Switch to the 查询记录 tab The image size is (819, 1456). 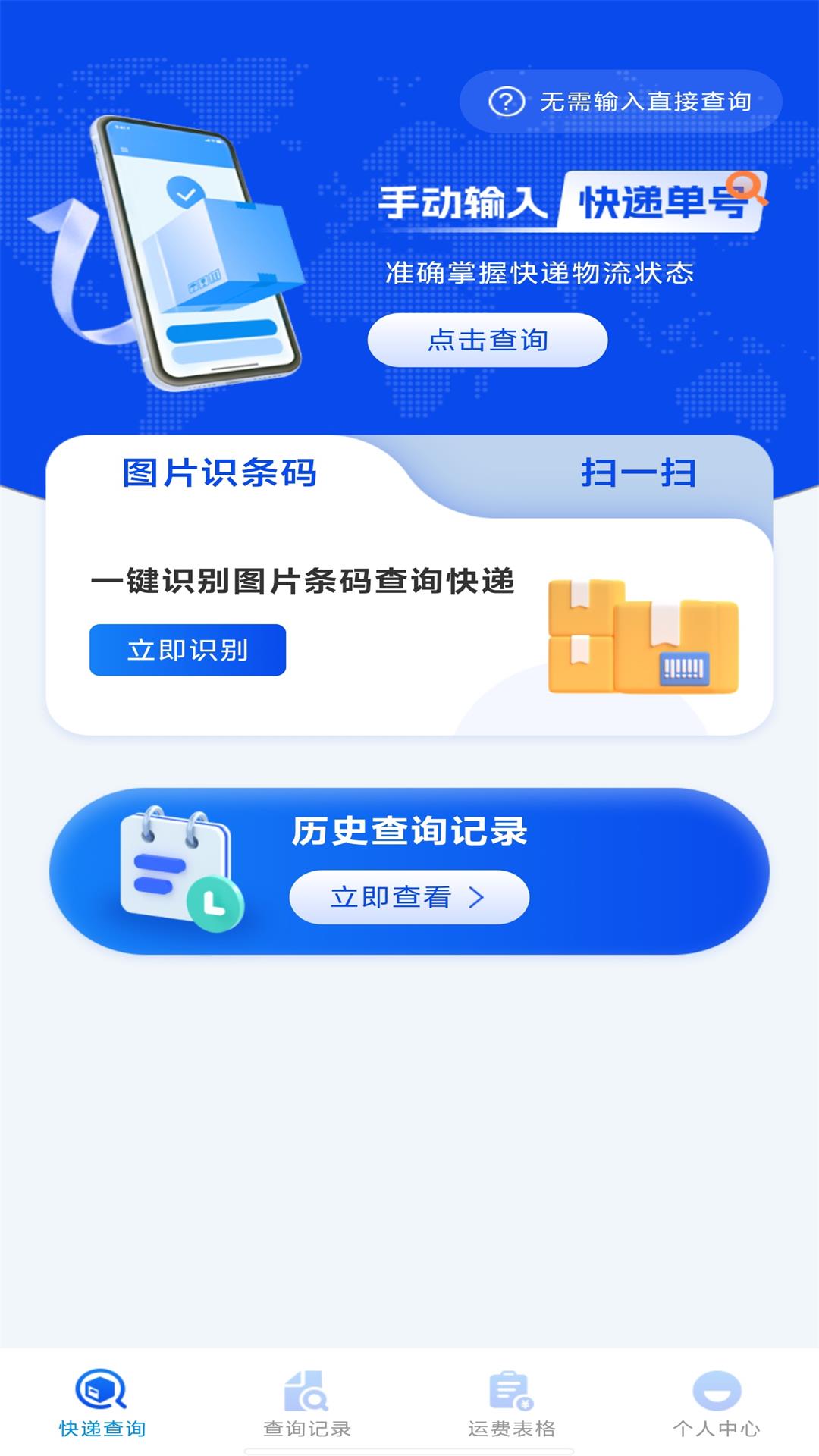click(307, 1404)
